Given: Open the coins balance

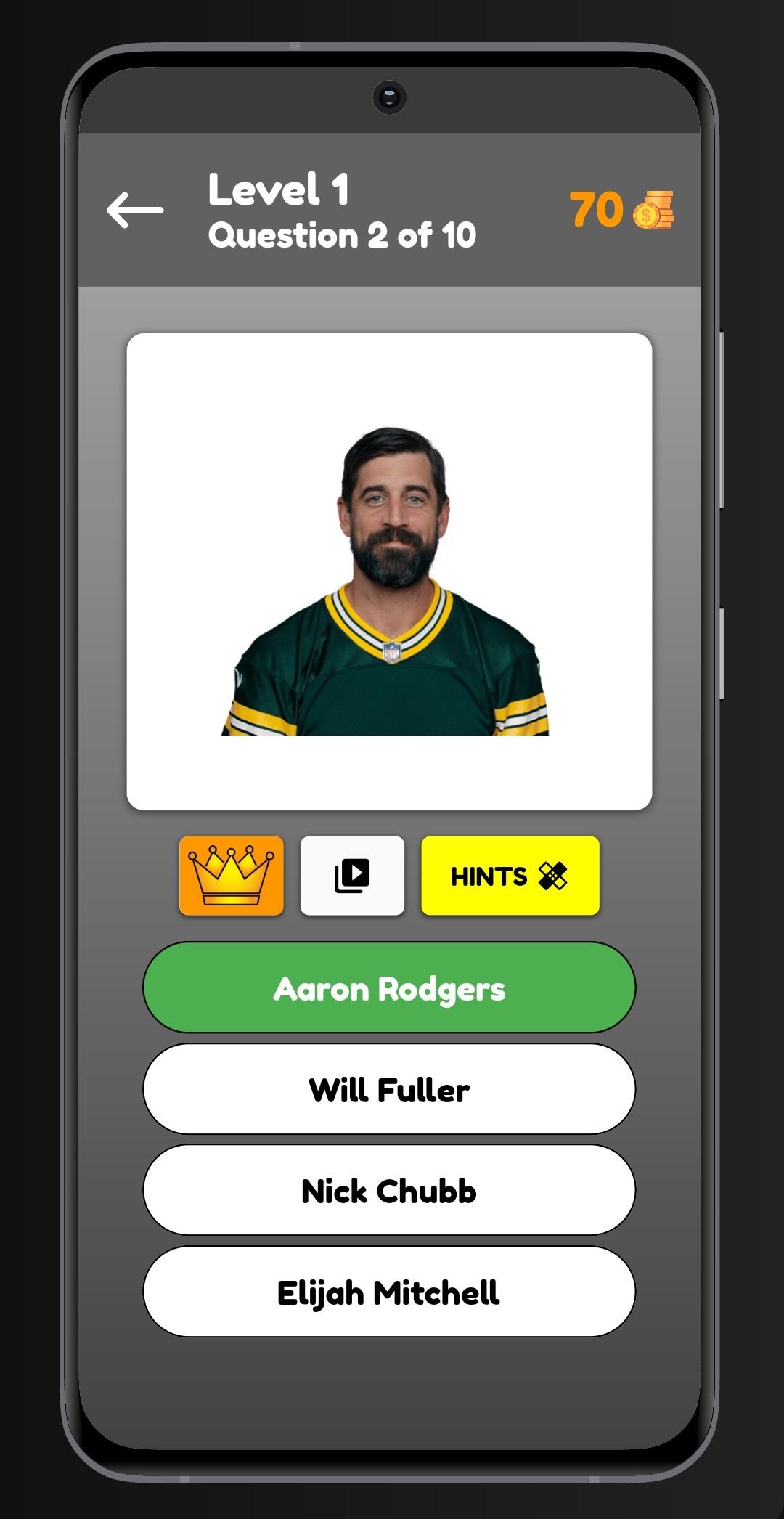Looking at the screenshot, I should [x=621, y=210].
